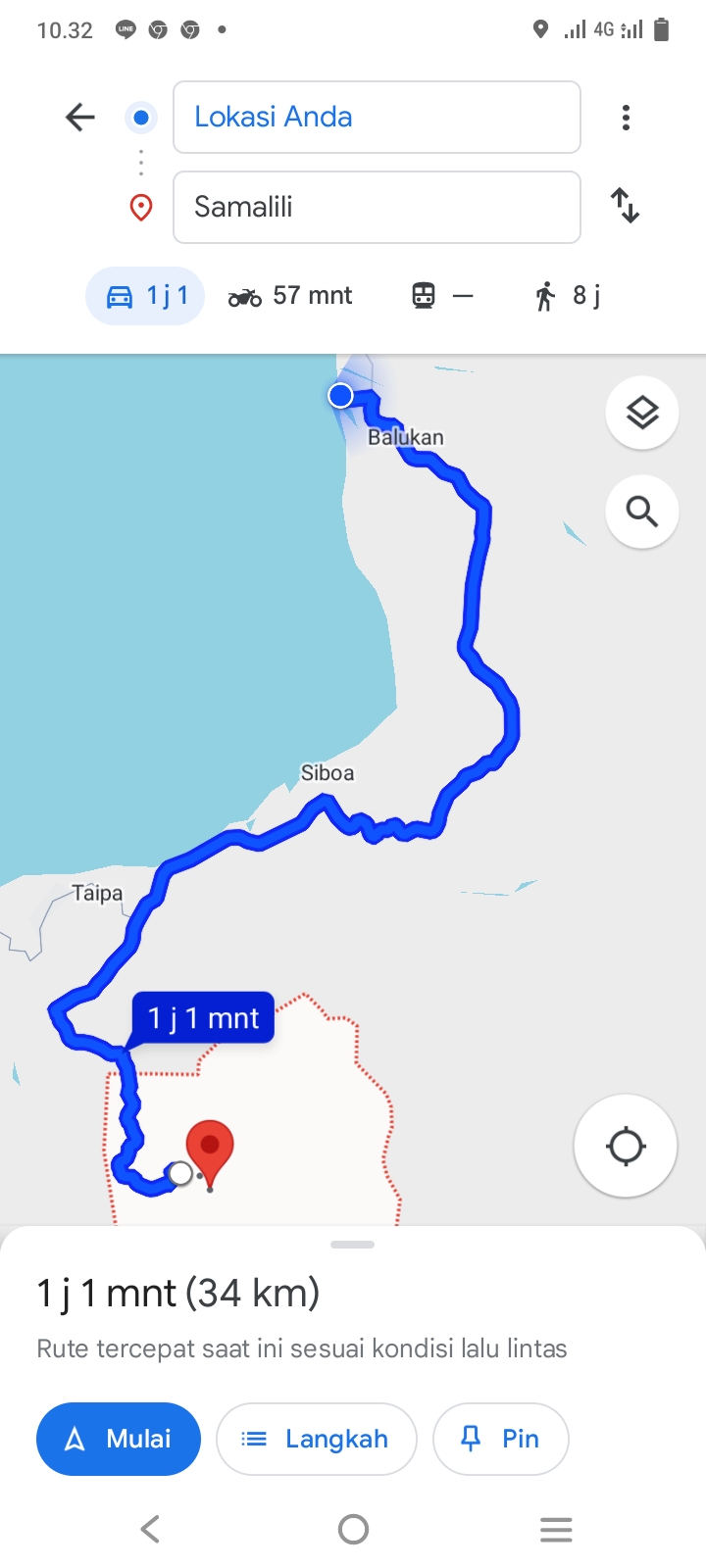706x1568 pixels.
Task: Tap the 1 j 1 mnt route label
Action: pyautogui.click(x=203, y=1019)
